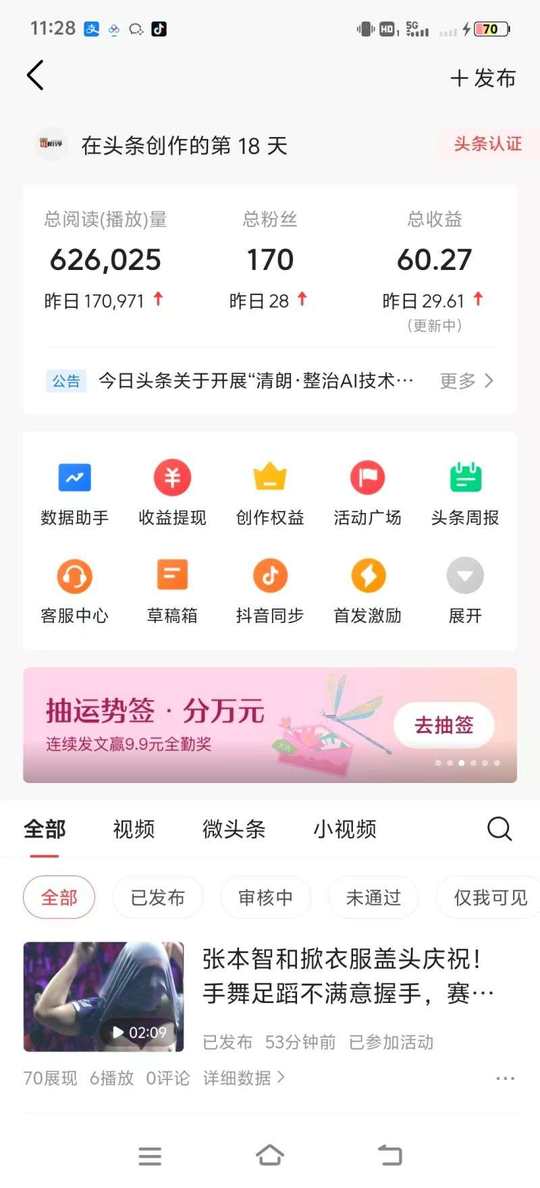Open 更多 announcements

[x=467, y=380]
